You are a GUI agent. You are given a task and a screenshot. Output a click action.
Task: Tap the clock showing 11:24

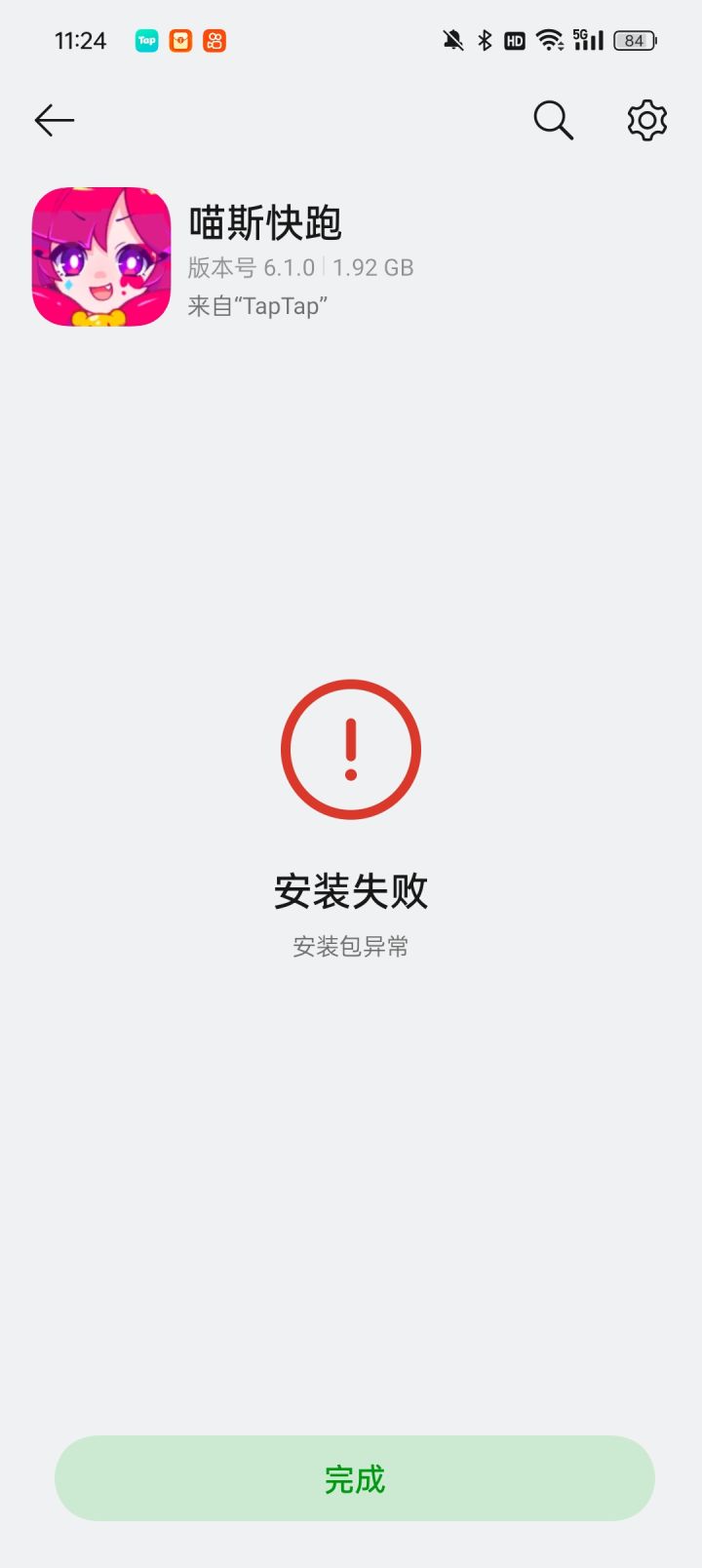pyautogui.click(x=79, y=39)
